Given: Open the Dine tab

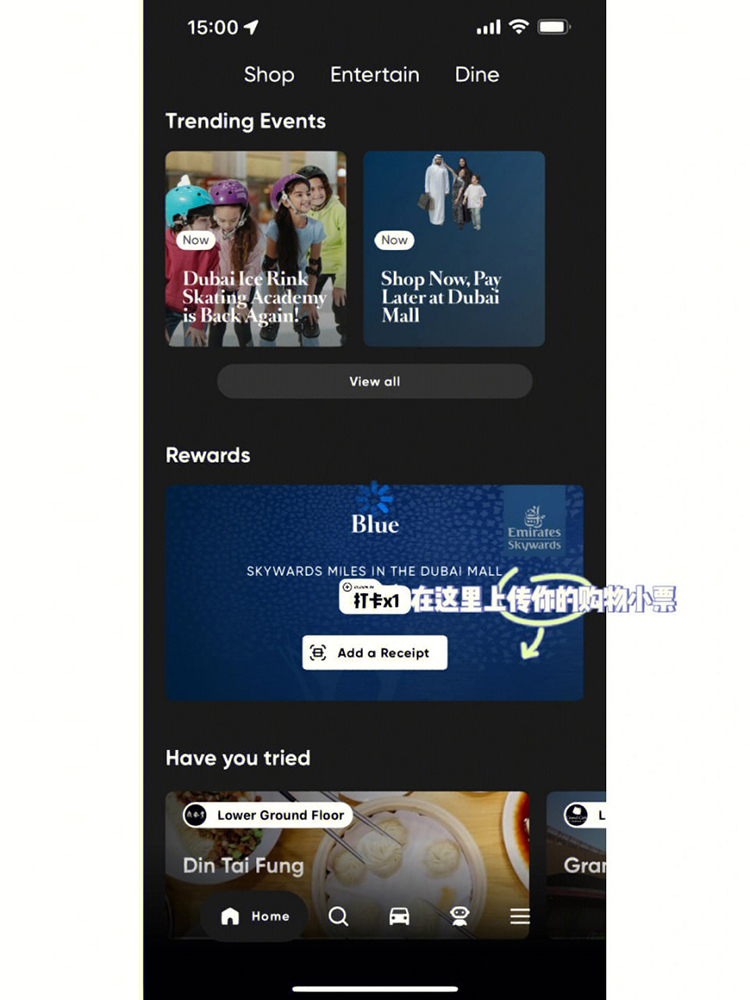Looking at the screenshot, I should tap(477, 75).
